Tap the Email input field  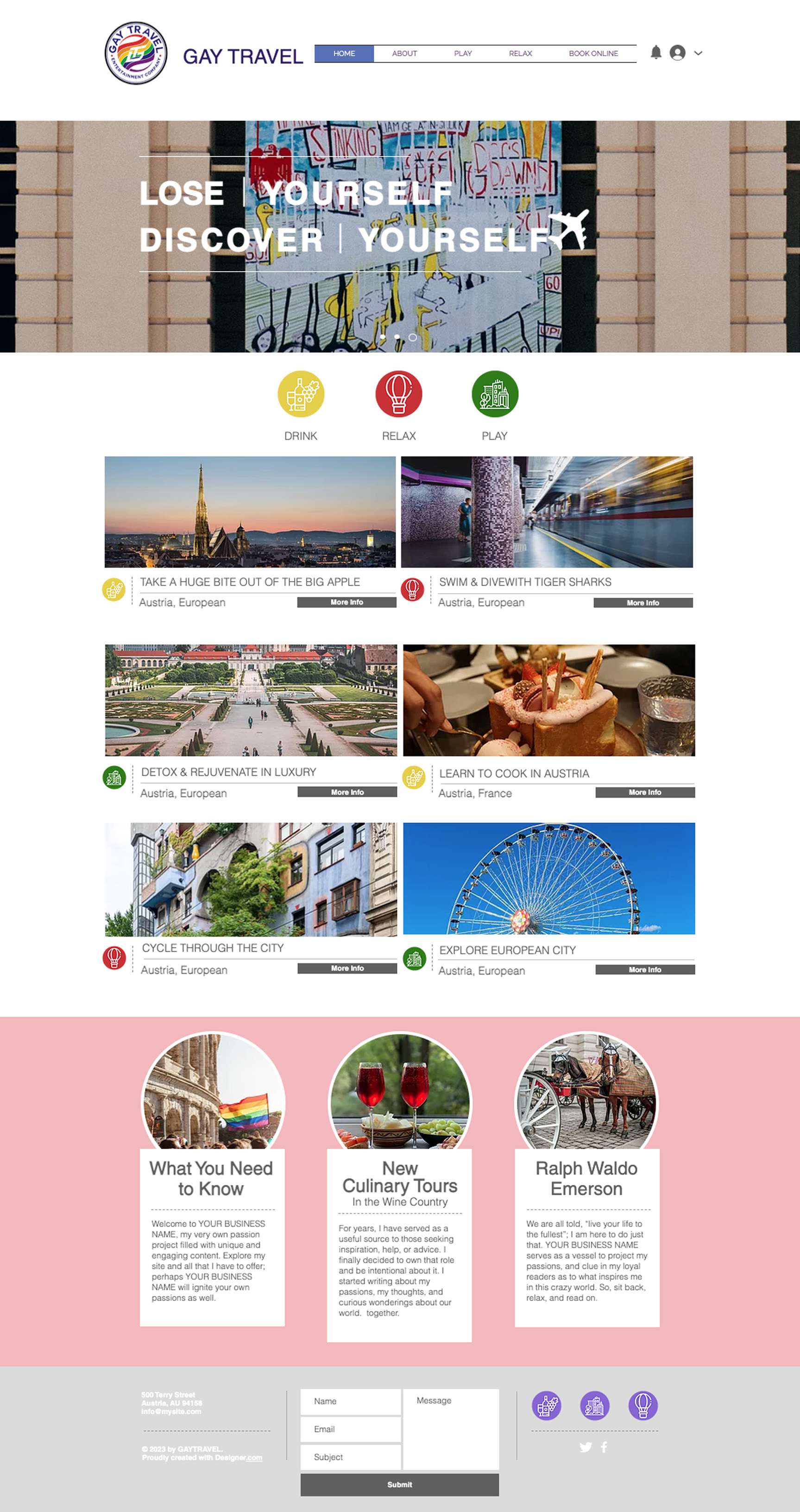(x=350, y=1429)
